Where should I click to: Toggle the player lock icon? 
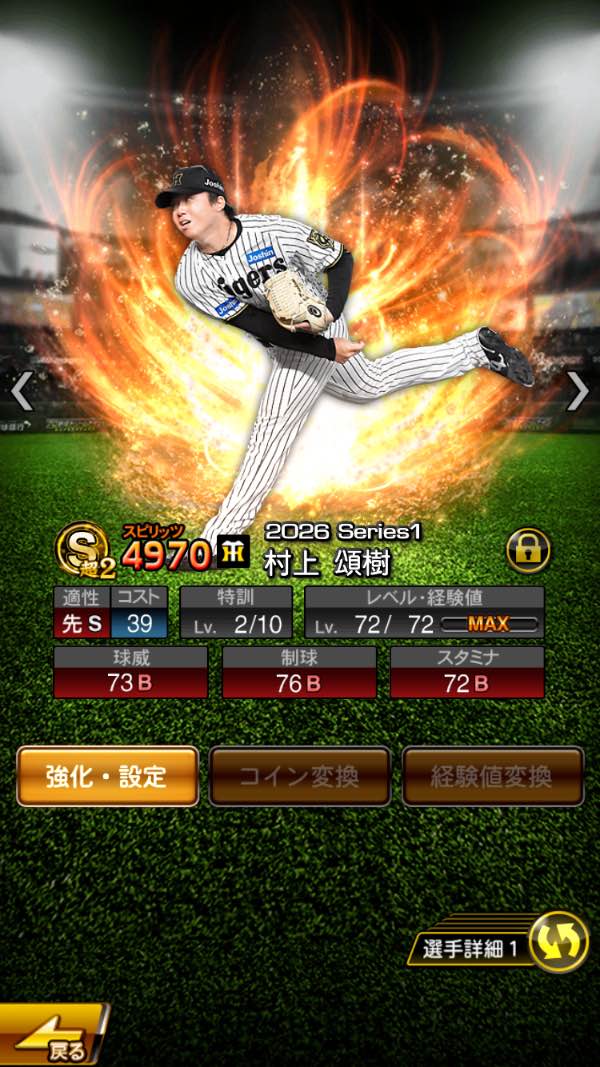pyautogui.click(x=527, y=550)
